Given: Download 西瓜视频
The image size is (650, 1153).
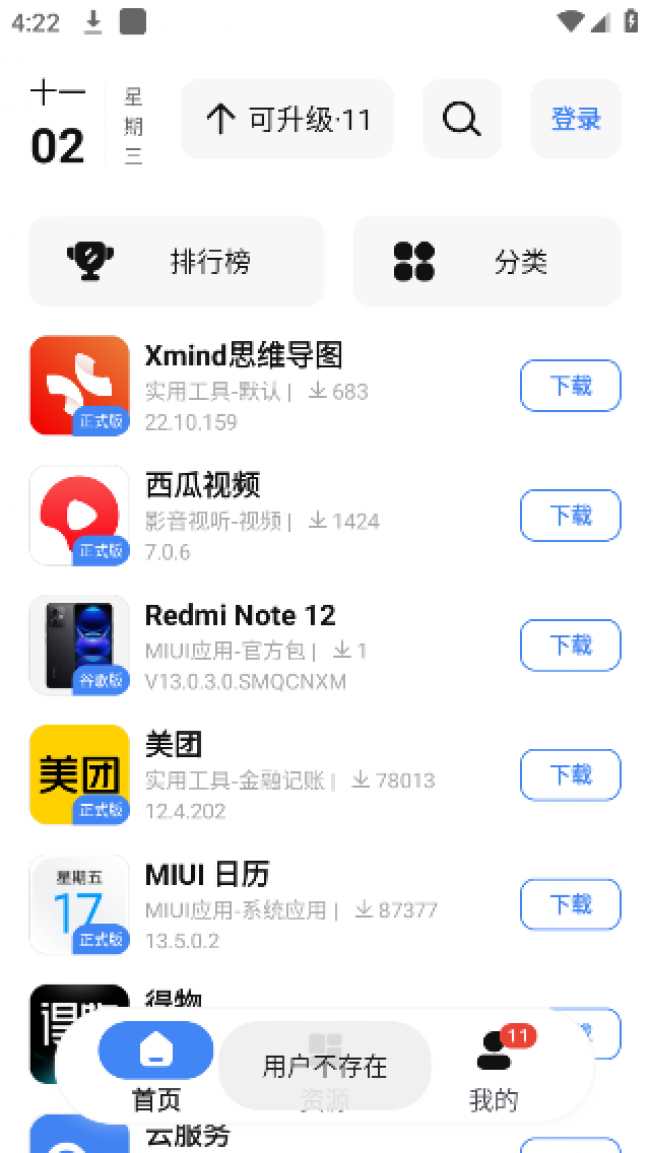Looking at the screenshot, I should [x=570, y=515].
